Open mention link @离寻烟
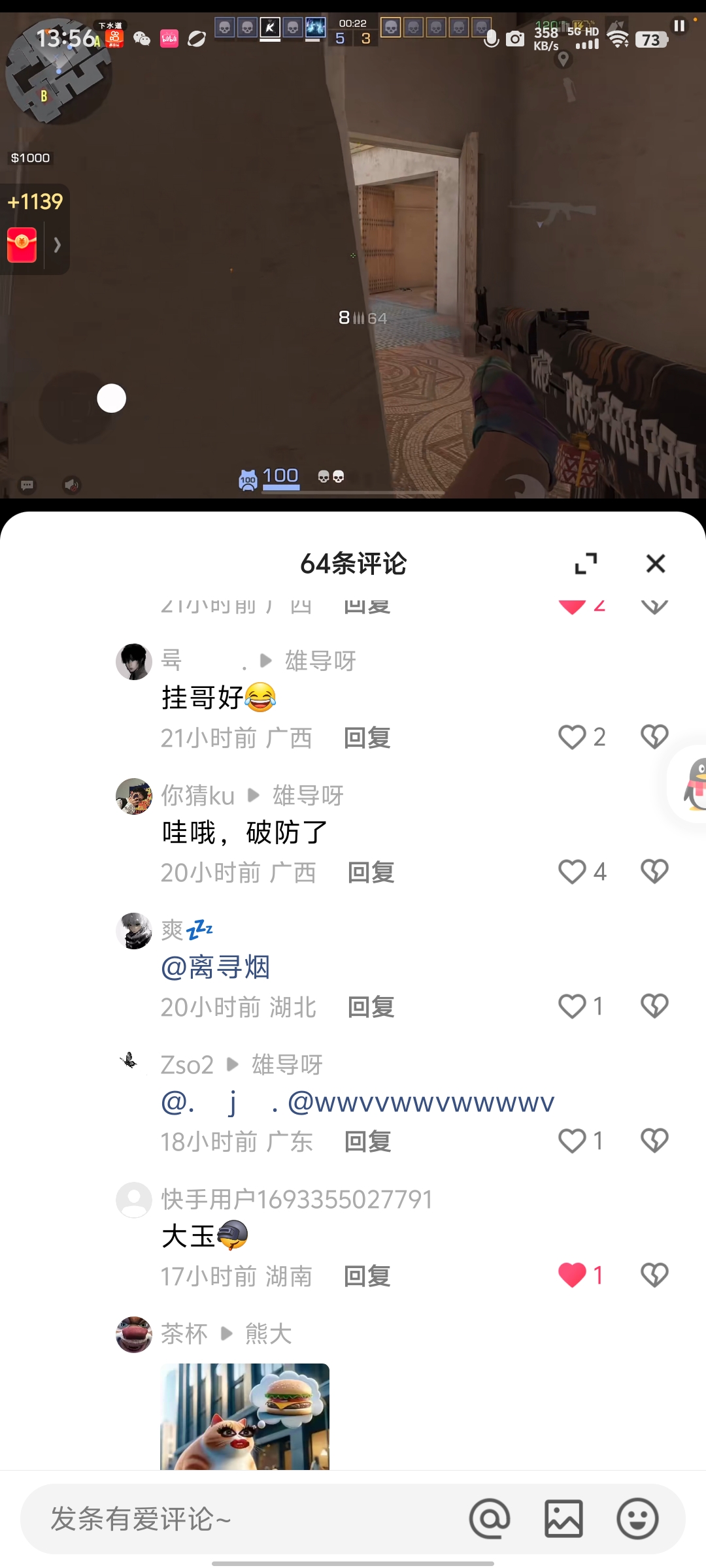Image resolution: width=706 pixels, height=1568 pixels. (216, 968)
